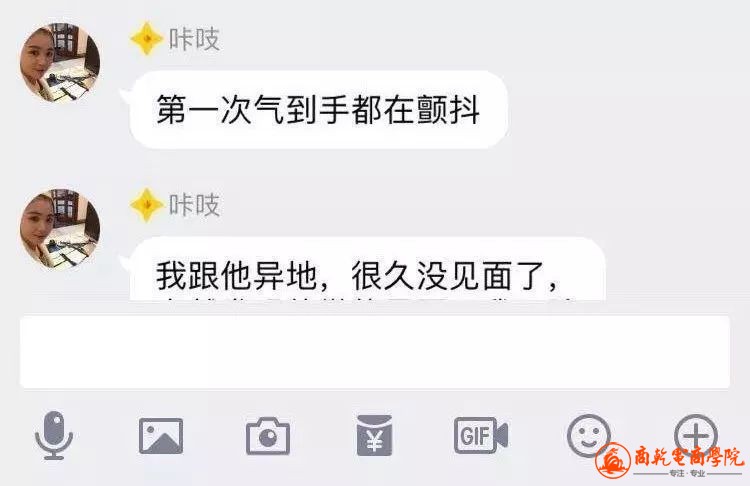Open 咔吱's avatar beside the 颤抖 message
The image size is (750, 486).
(60, 62)
